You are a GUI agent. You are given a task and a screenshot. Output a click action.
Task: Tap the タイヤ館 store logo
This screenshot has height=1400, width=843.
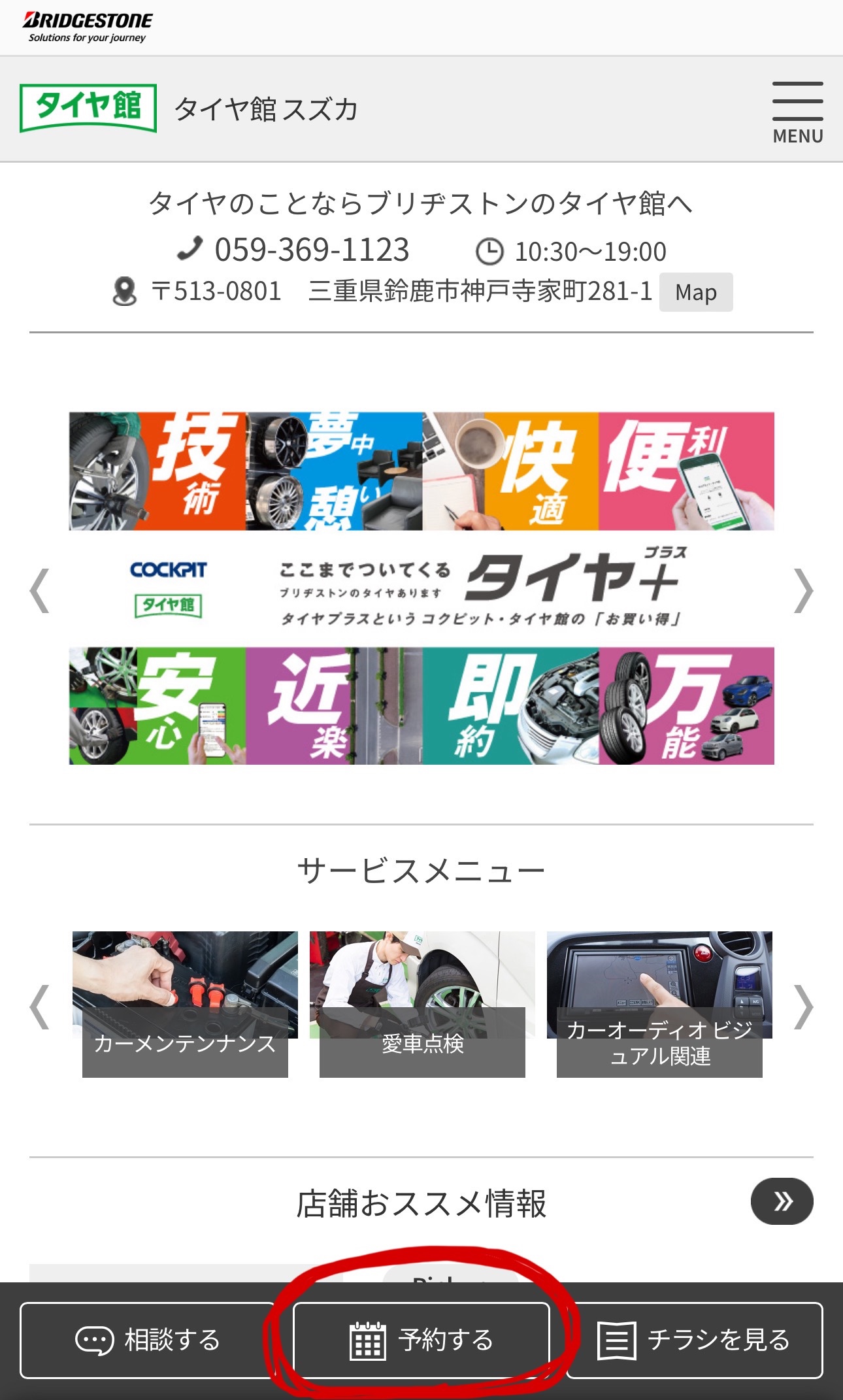click(x=88, y=108)
